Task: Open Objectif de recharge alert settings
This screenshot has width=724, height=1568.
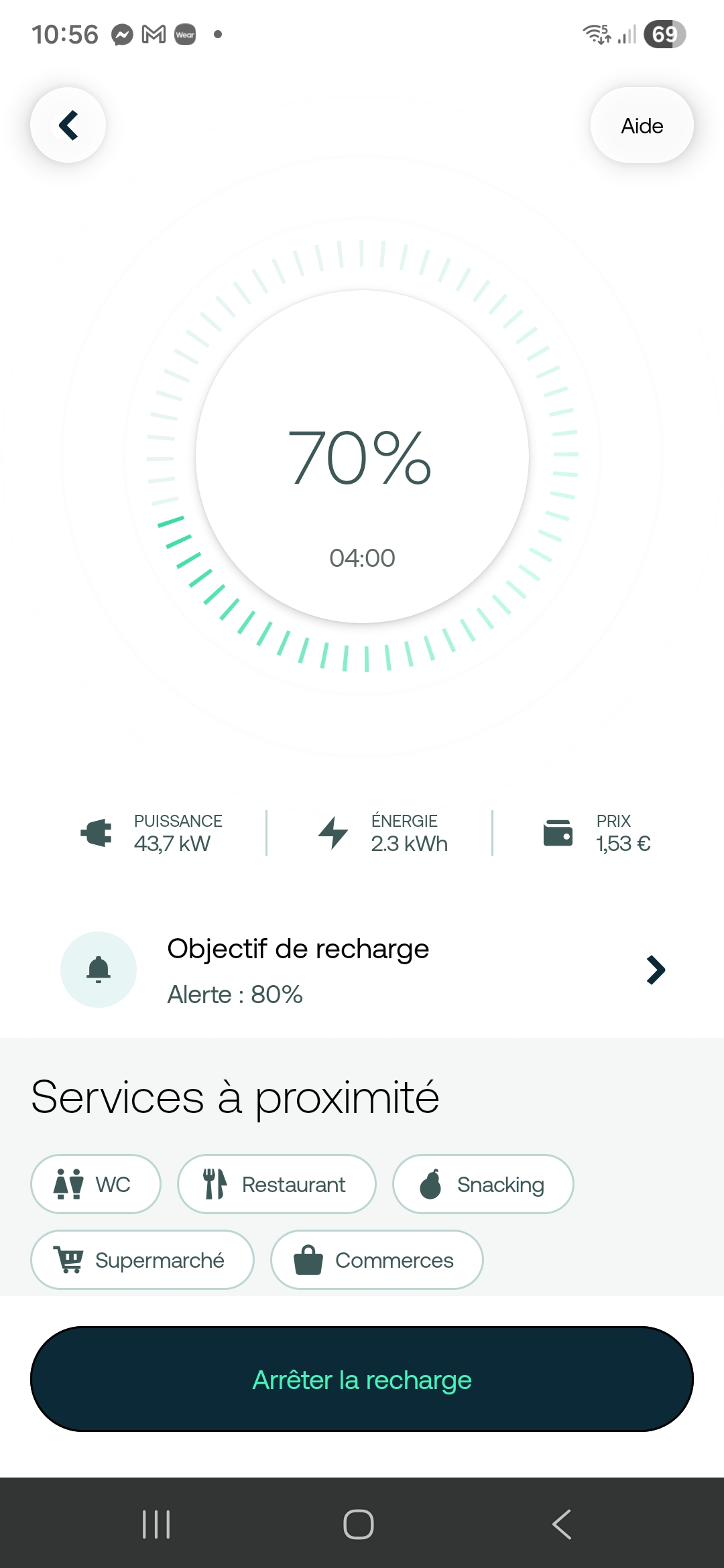Action: point(362,970)
